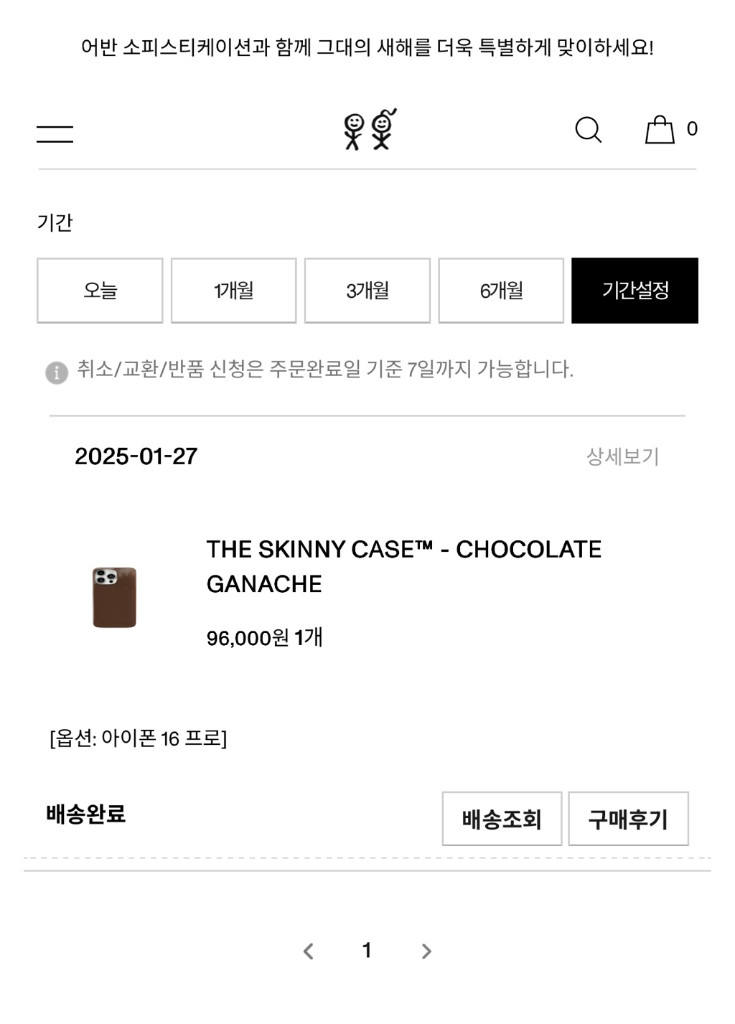Select page 1 in pagination
This screenshot has height=1024, width=735.
(x=367, y=950)
